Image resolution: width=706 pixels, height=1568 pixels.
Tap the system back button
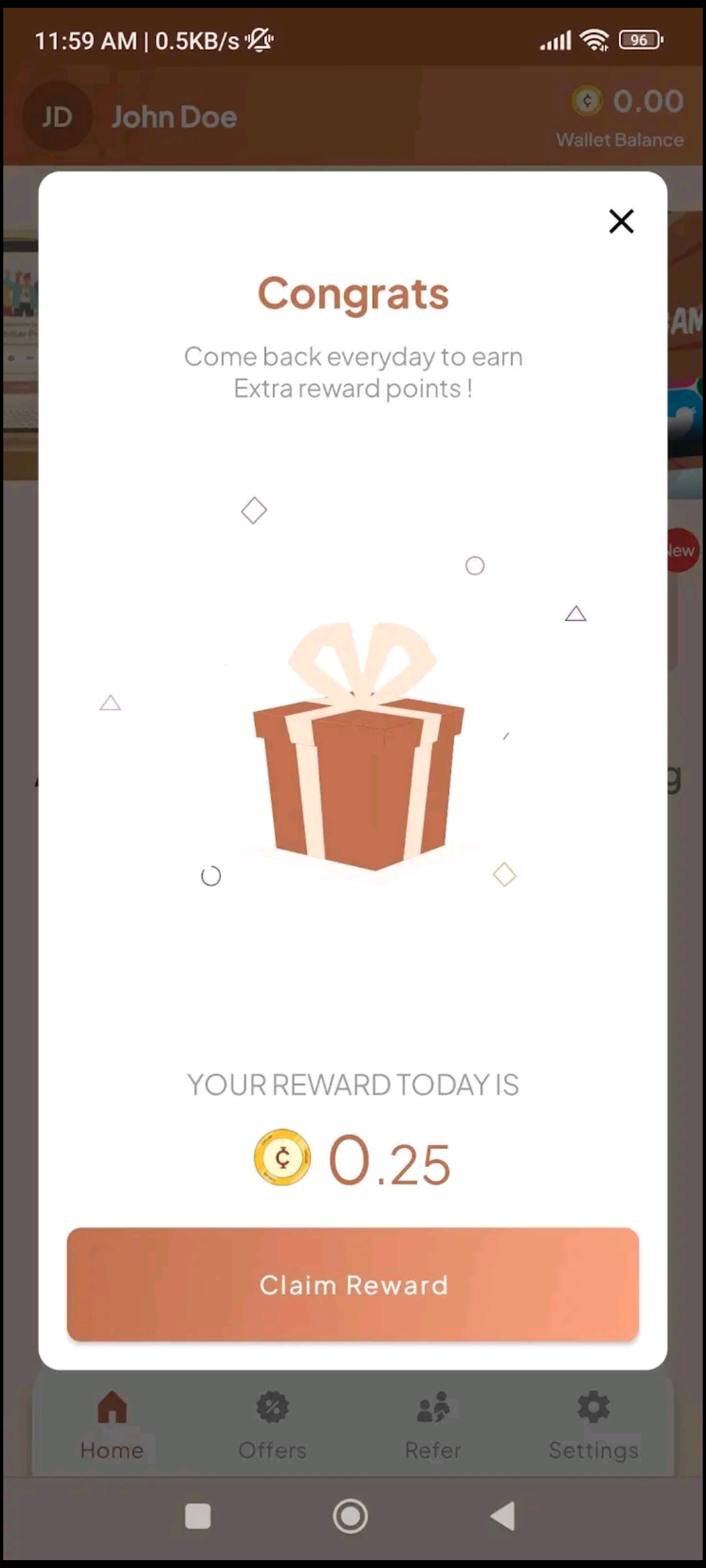(503, 1516)
